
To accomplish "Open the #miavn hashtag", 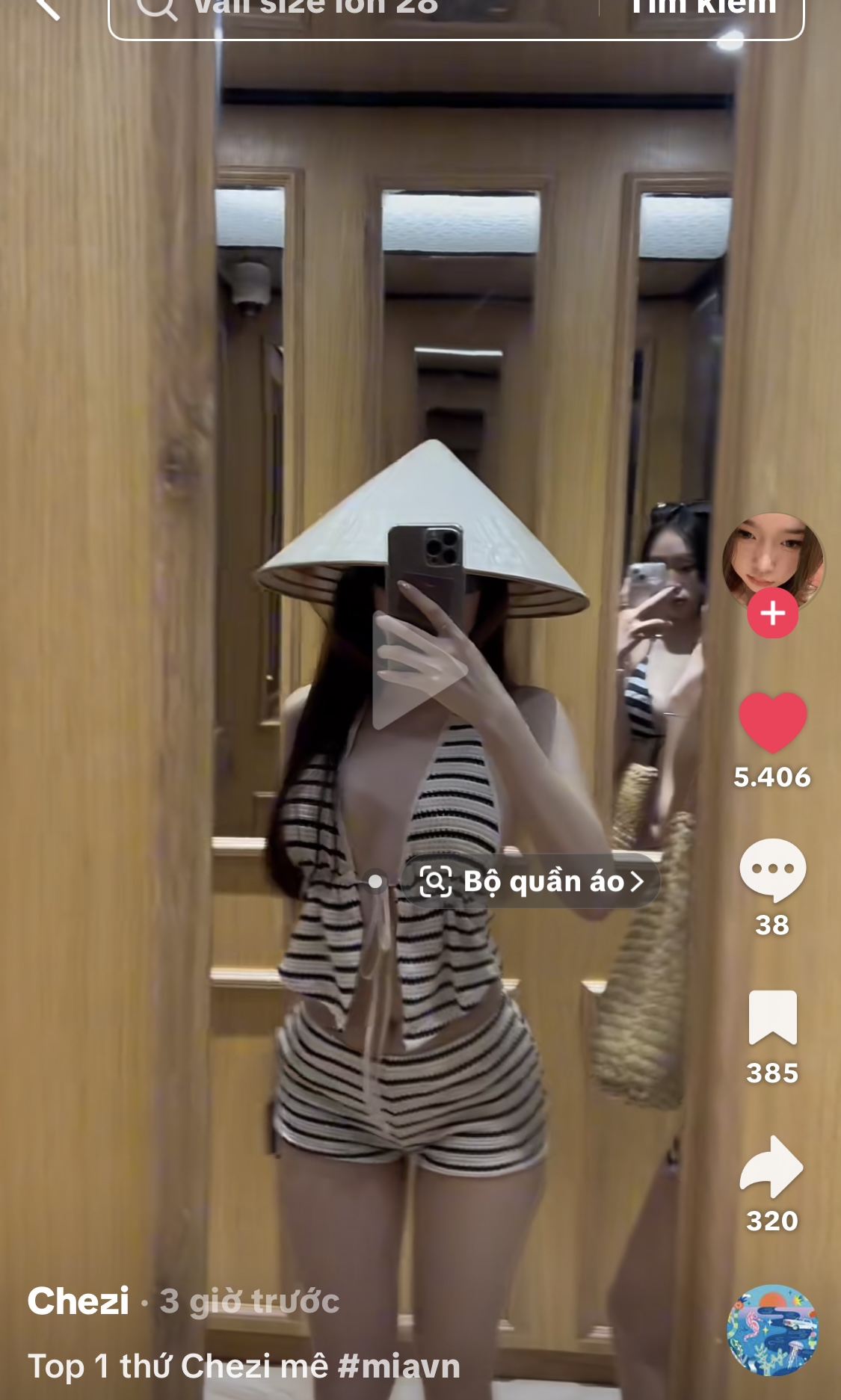I will click(398, 1366).
